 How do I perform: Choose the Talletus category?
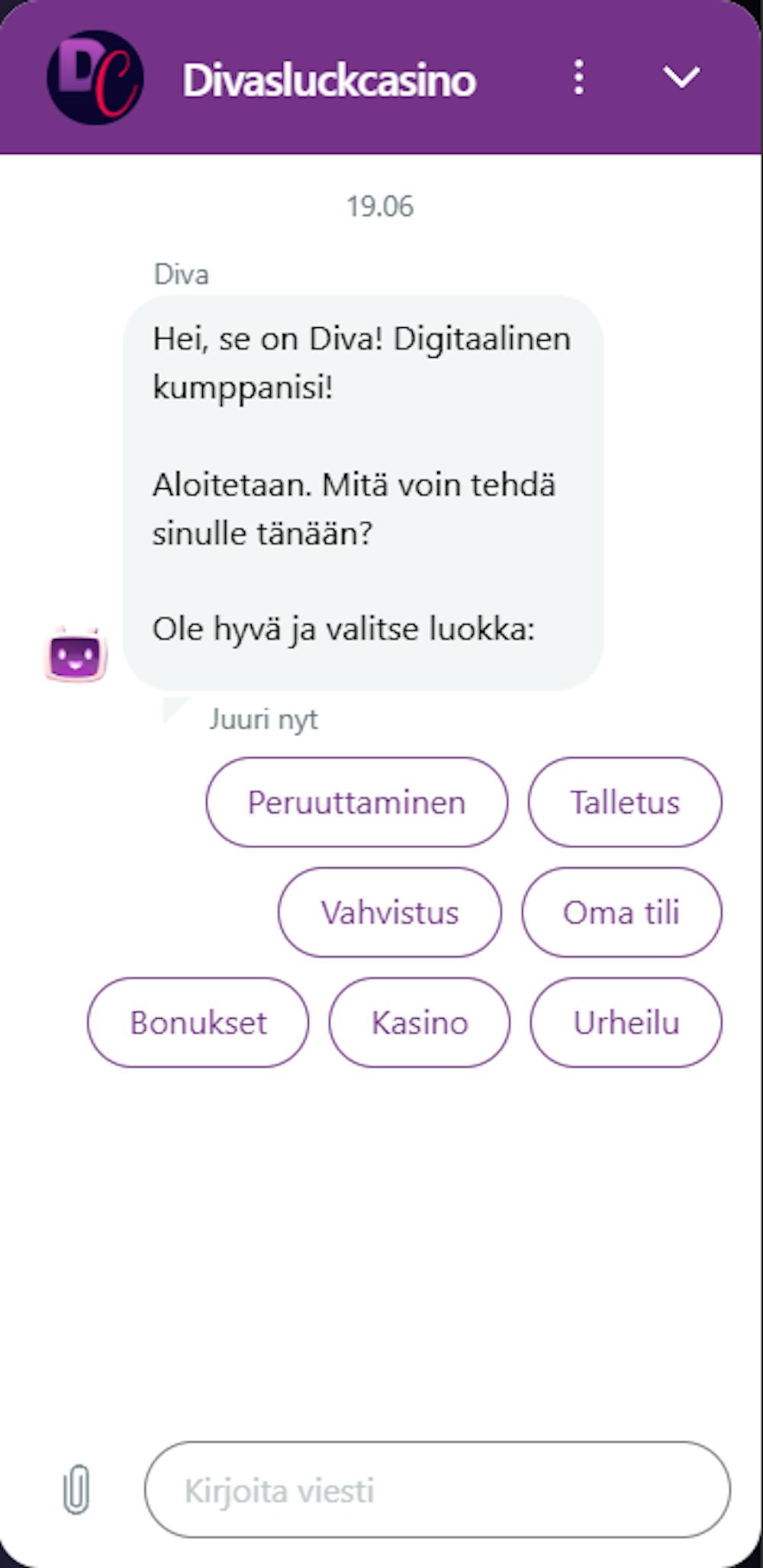click(x=624, y=802)
